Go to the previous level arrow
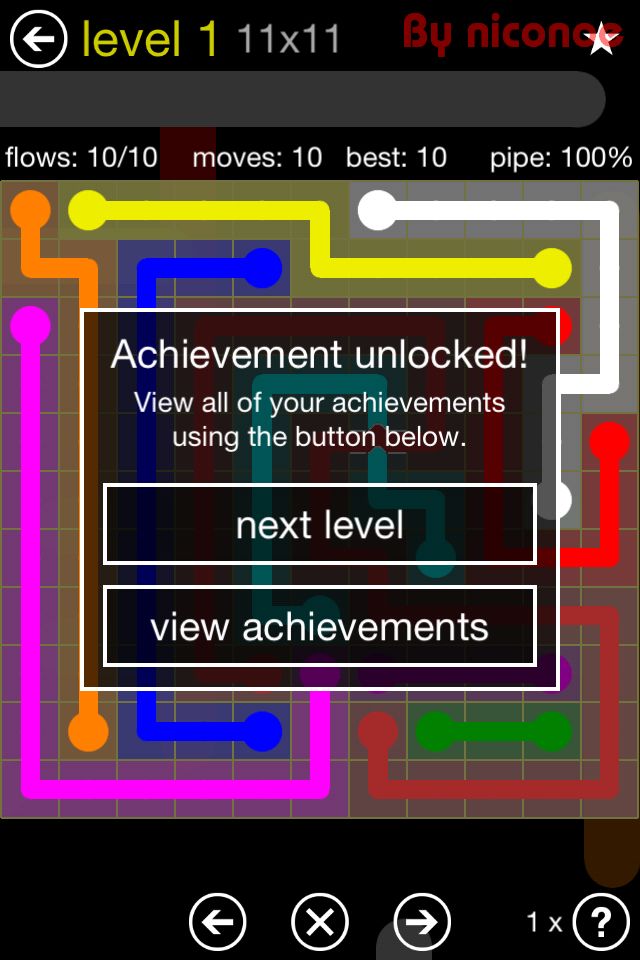This screenshot has width=640, height=960. tap(217, 921)
